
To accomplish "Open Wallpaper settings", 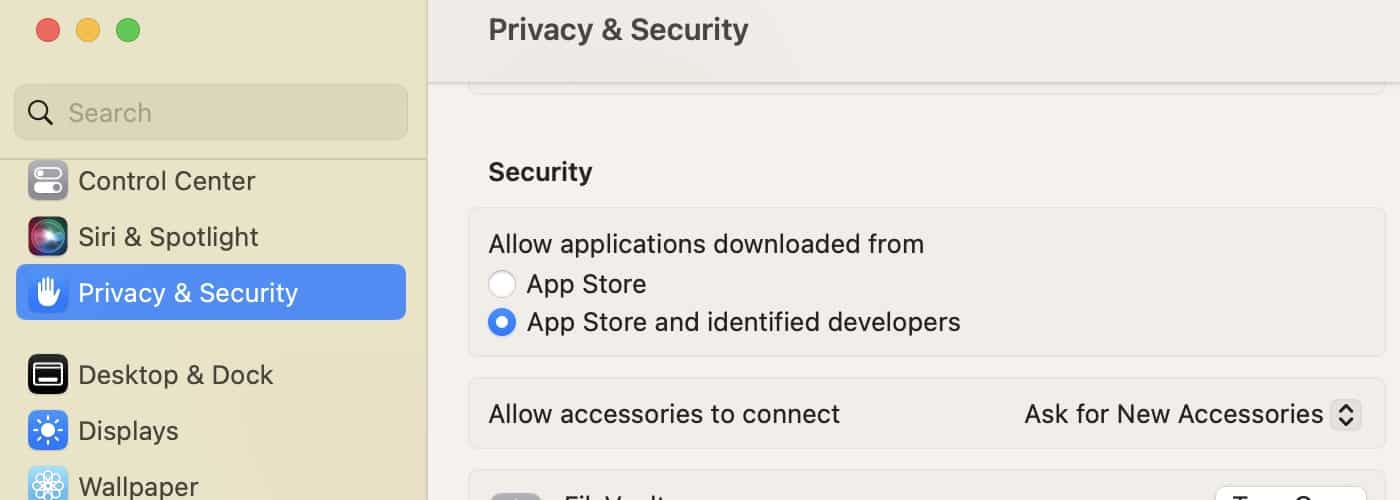I will point(138,486).
